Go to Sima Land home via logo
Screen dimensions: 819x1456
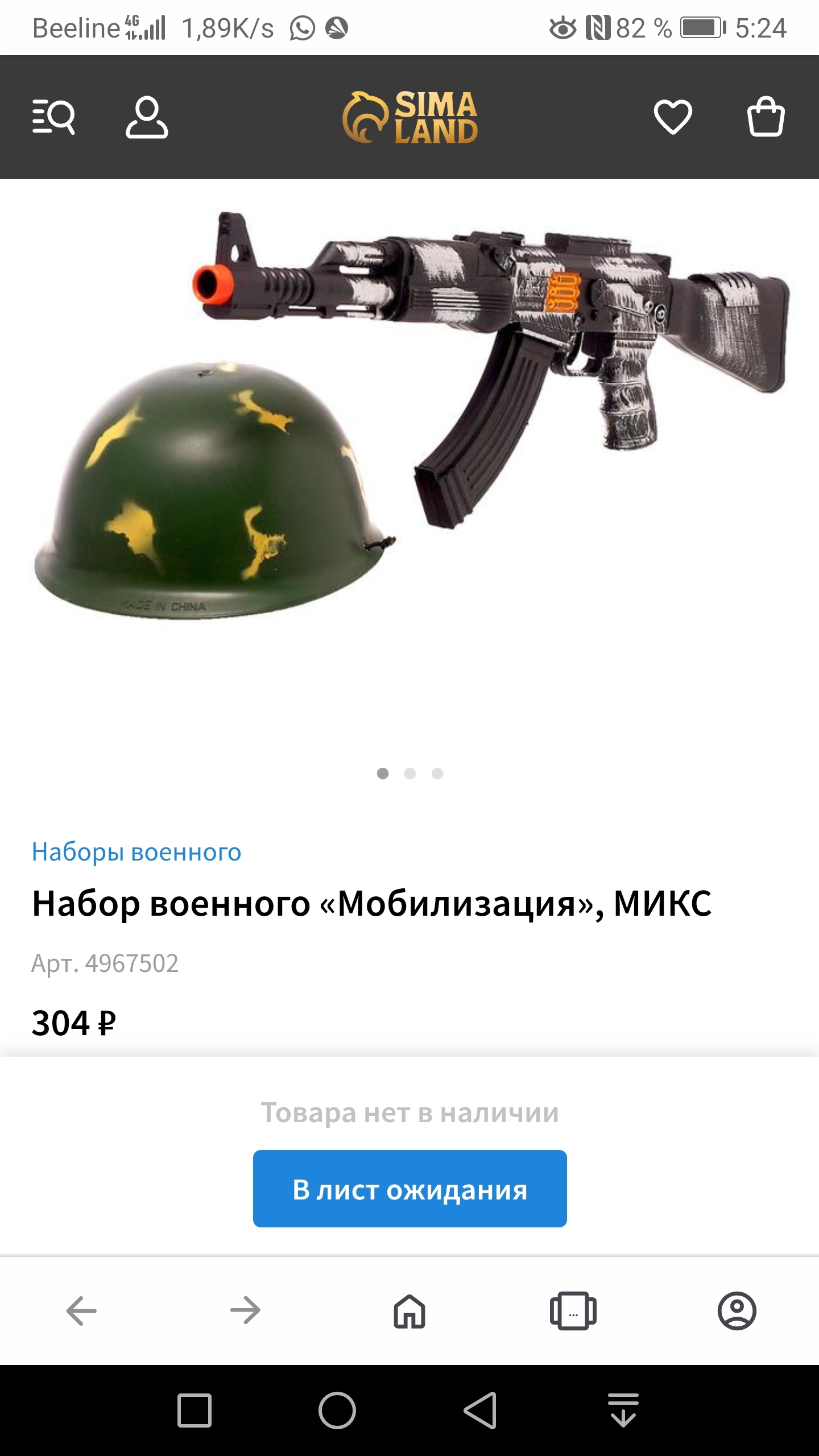click(410, 117)
